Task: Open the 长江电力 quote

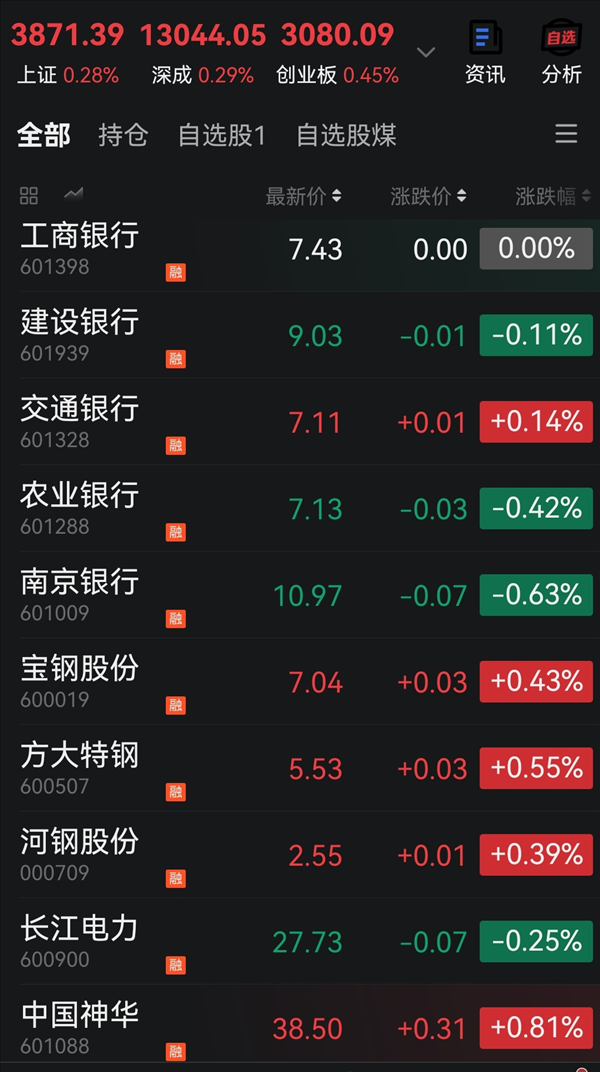Action: point(300,941)
